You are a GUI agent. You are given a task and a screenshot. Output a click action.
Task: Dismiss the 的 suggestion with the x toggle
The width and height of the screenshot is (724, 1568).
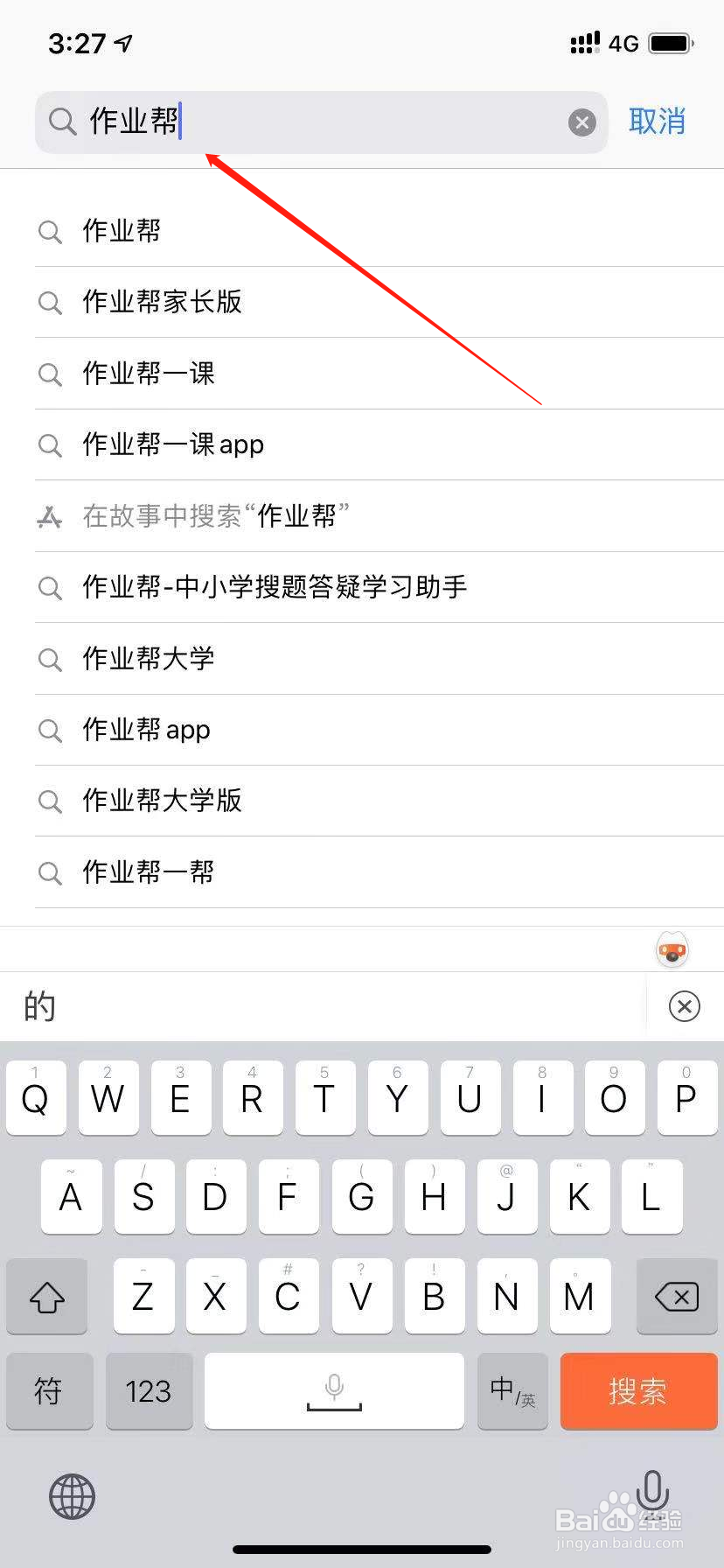(685, 1007)
